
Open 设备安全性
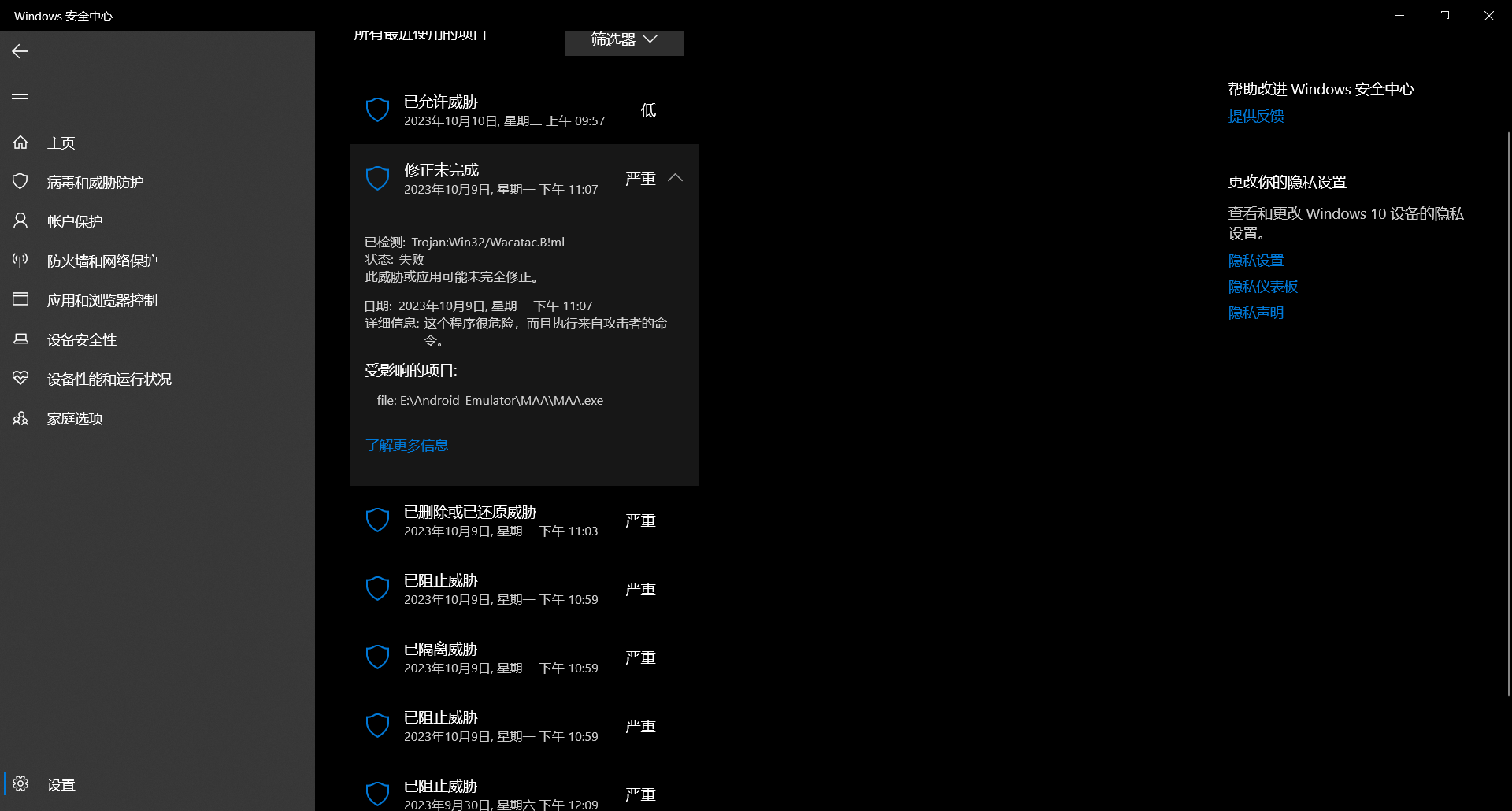pos(157,339)
